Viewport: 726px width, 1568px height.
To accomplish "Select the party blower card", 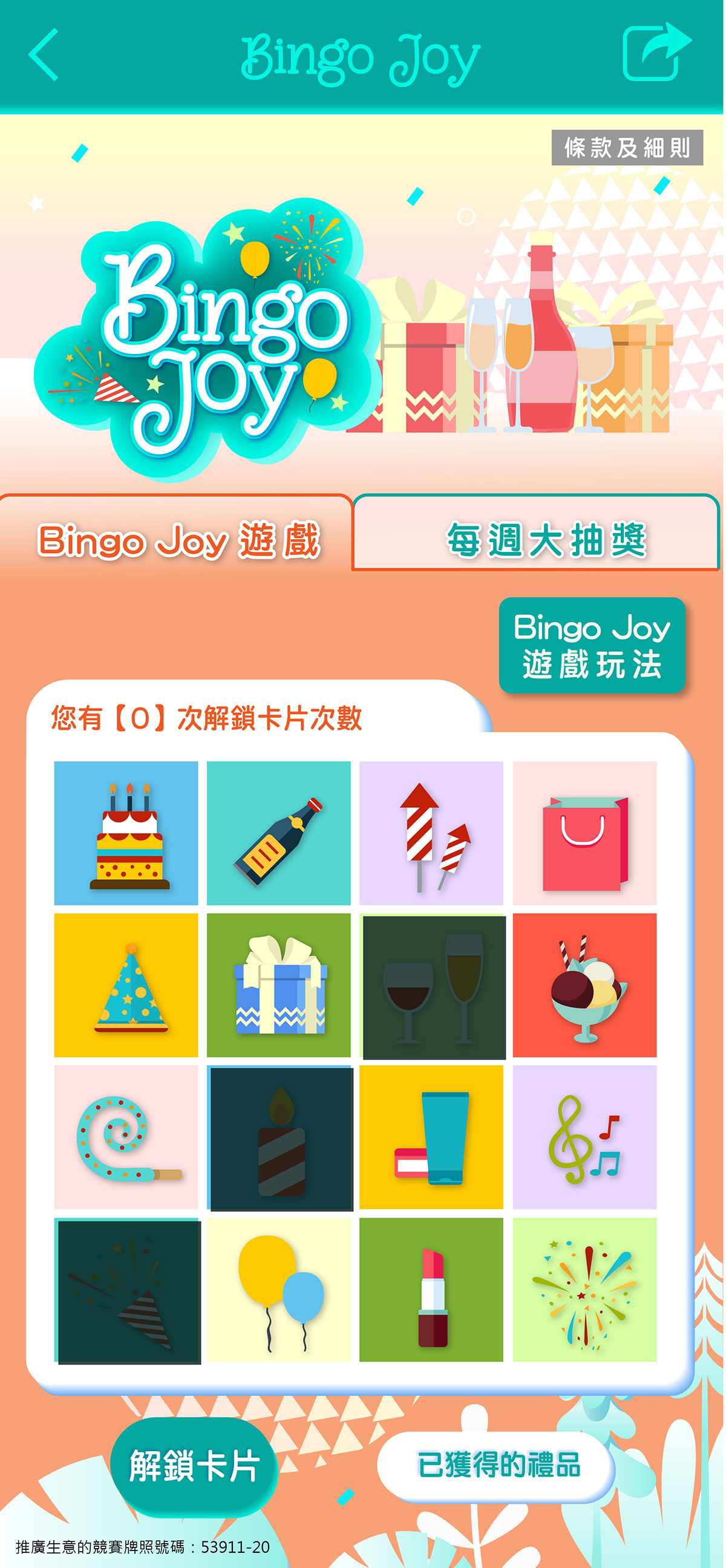I will pyautogui.click(x=126, y=1137).
